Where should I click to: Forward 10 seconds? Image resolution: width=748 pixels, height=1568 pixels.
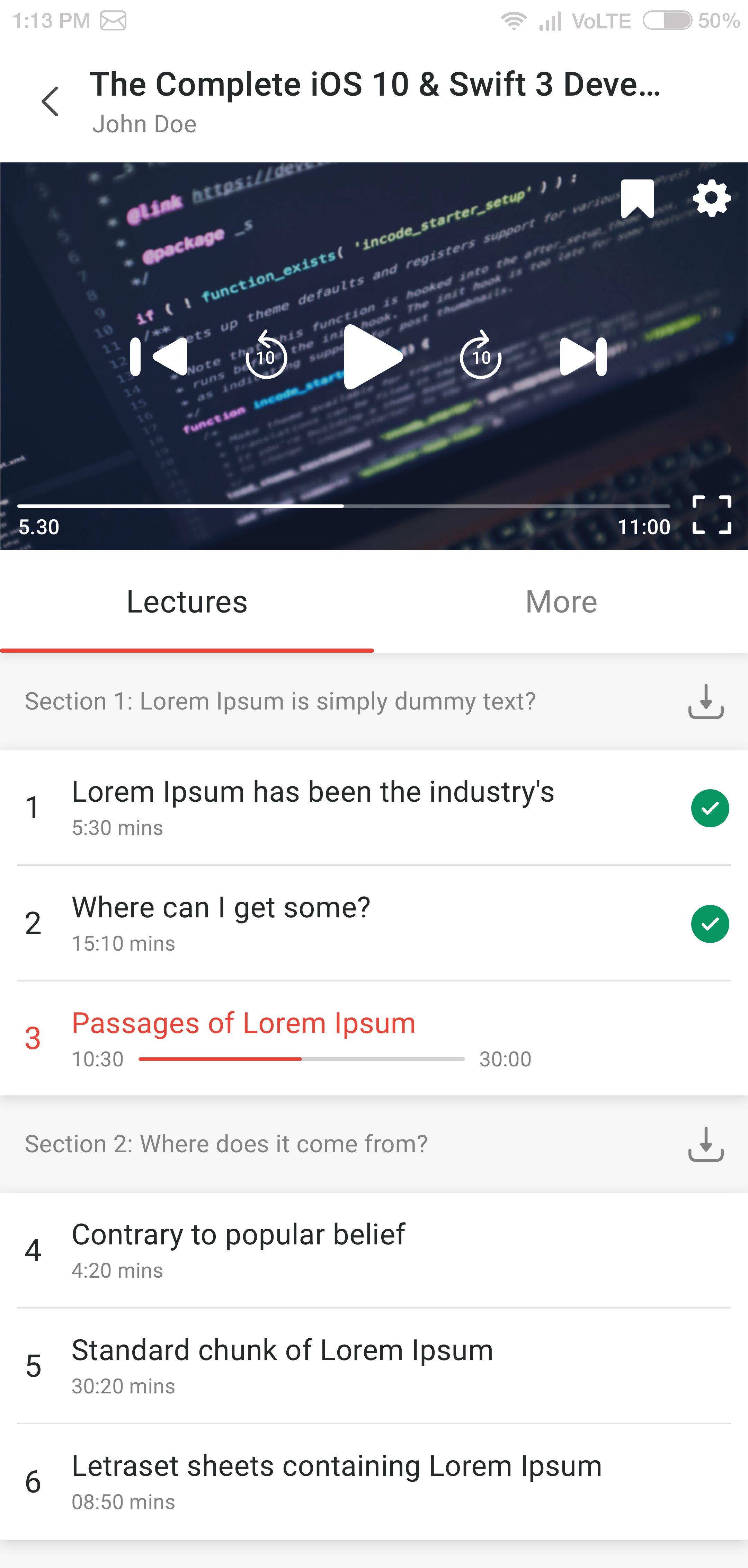pos(481,355)
